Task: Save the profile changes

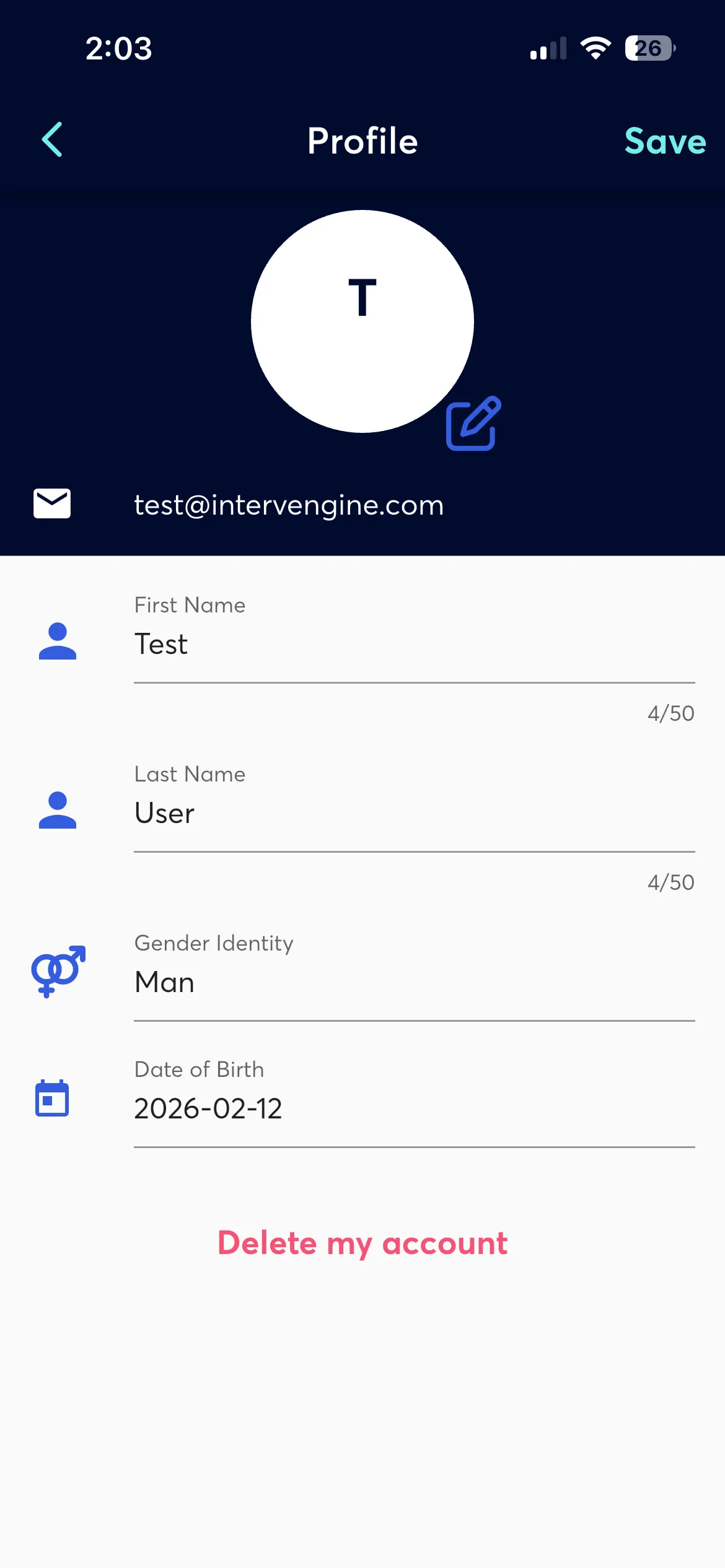Action: [665, 141]
